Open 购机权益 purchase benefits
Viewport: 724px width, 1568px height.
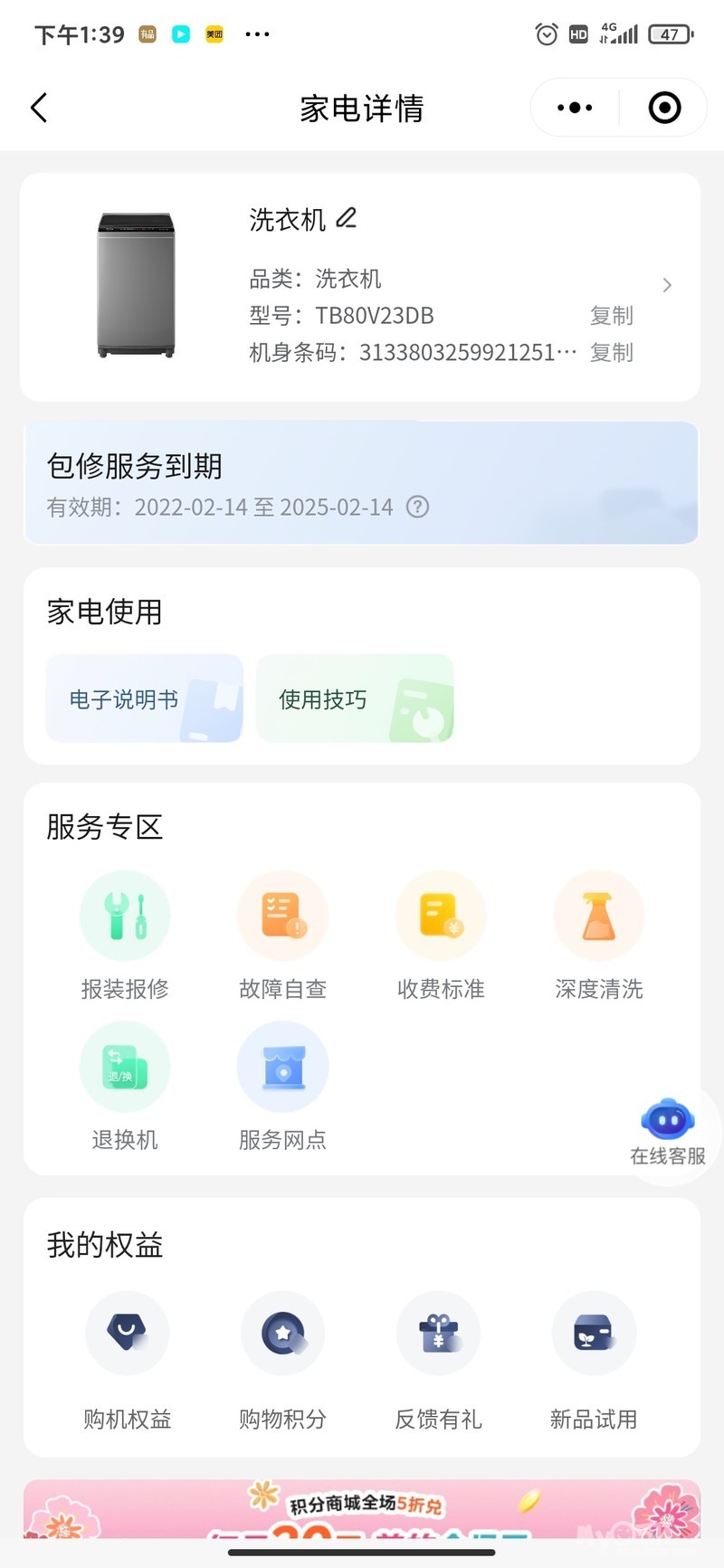(x=127, y=1357)
